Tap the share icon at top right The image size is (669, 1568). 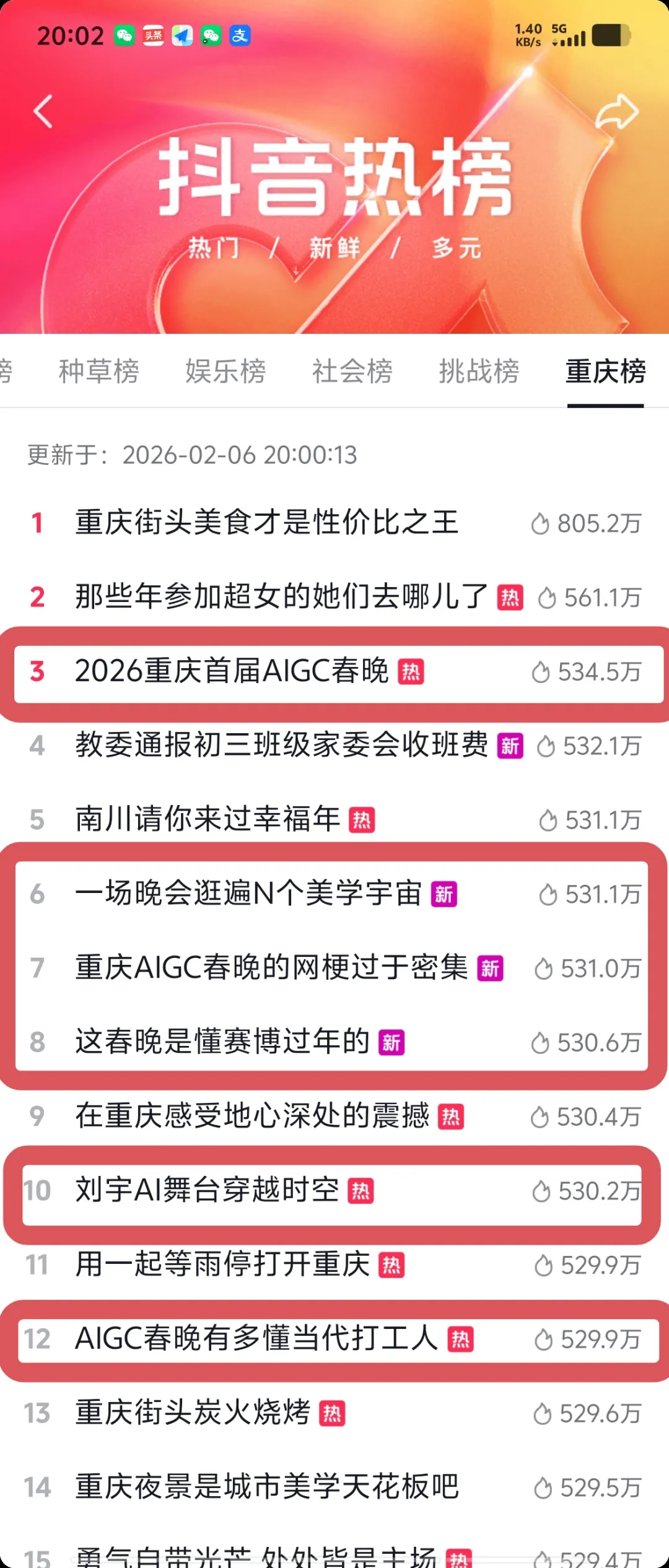[618, 111]
